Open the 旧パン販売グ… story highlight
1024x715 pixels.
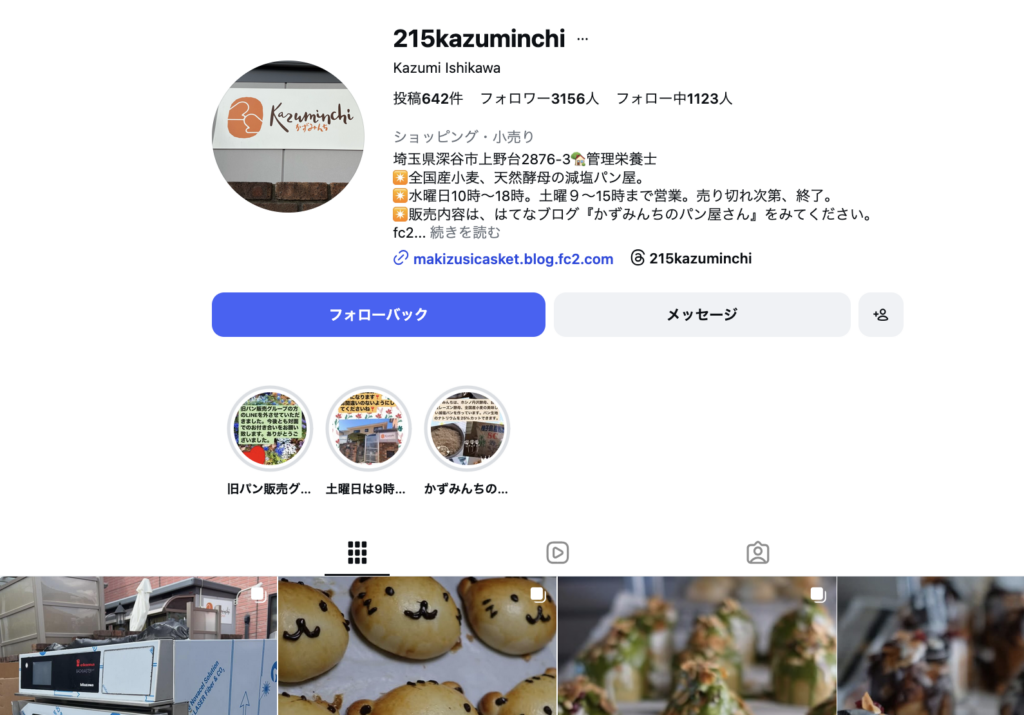(270, 429)
